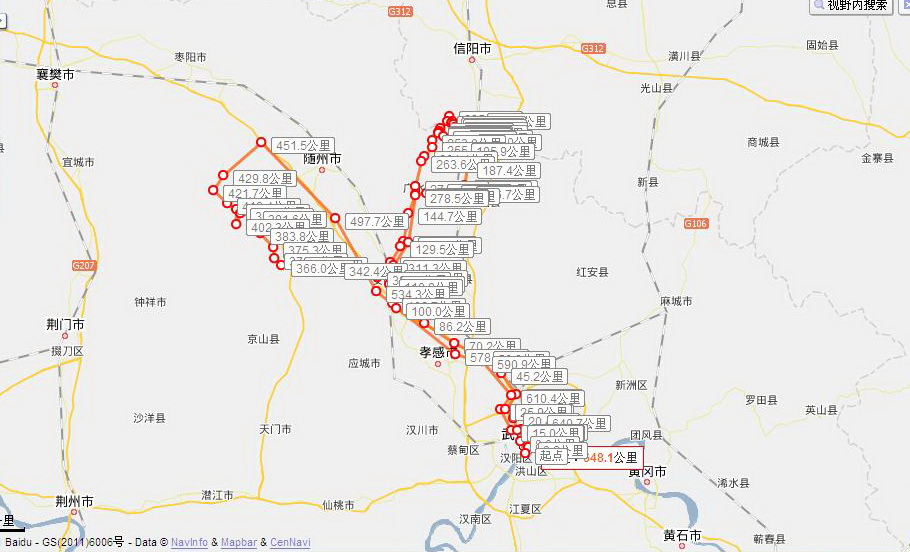
Task: Select the 起点 start marker label
Action: point(551,456)
